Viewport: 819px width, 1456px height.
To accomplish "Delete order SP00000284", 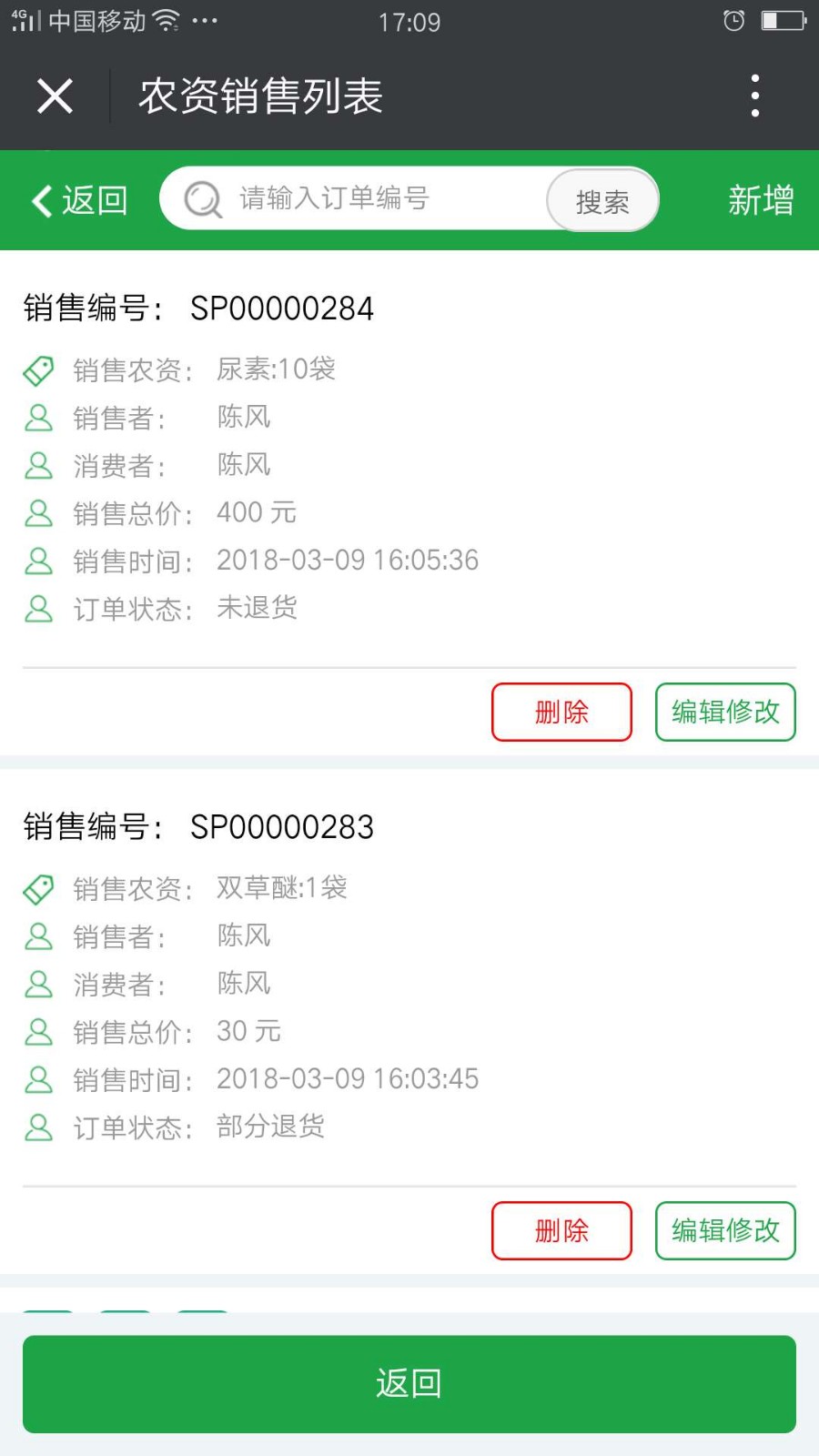I will point(561,712).
